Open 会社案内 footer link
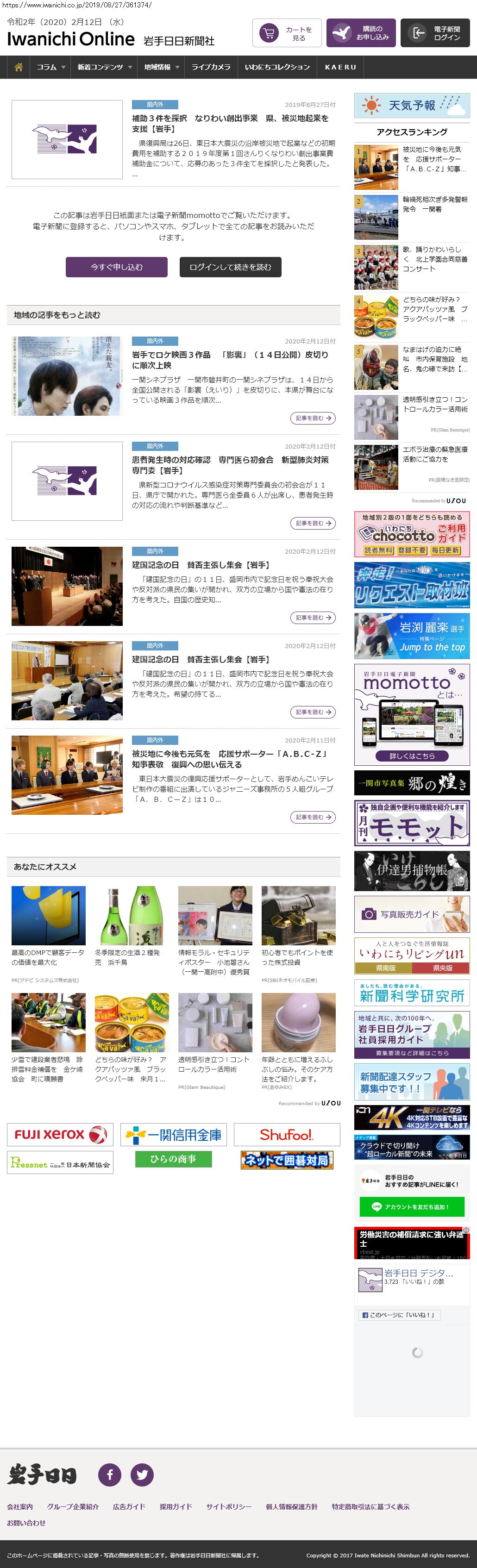Screen dimensions: 477x1568 click(20, 1506)
